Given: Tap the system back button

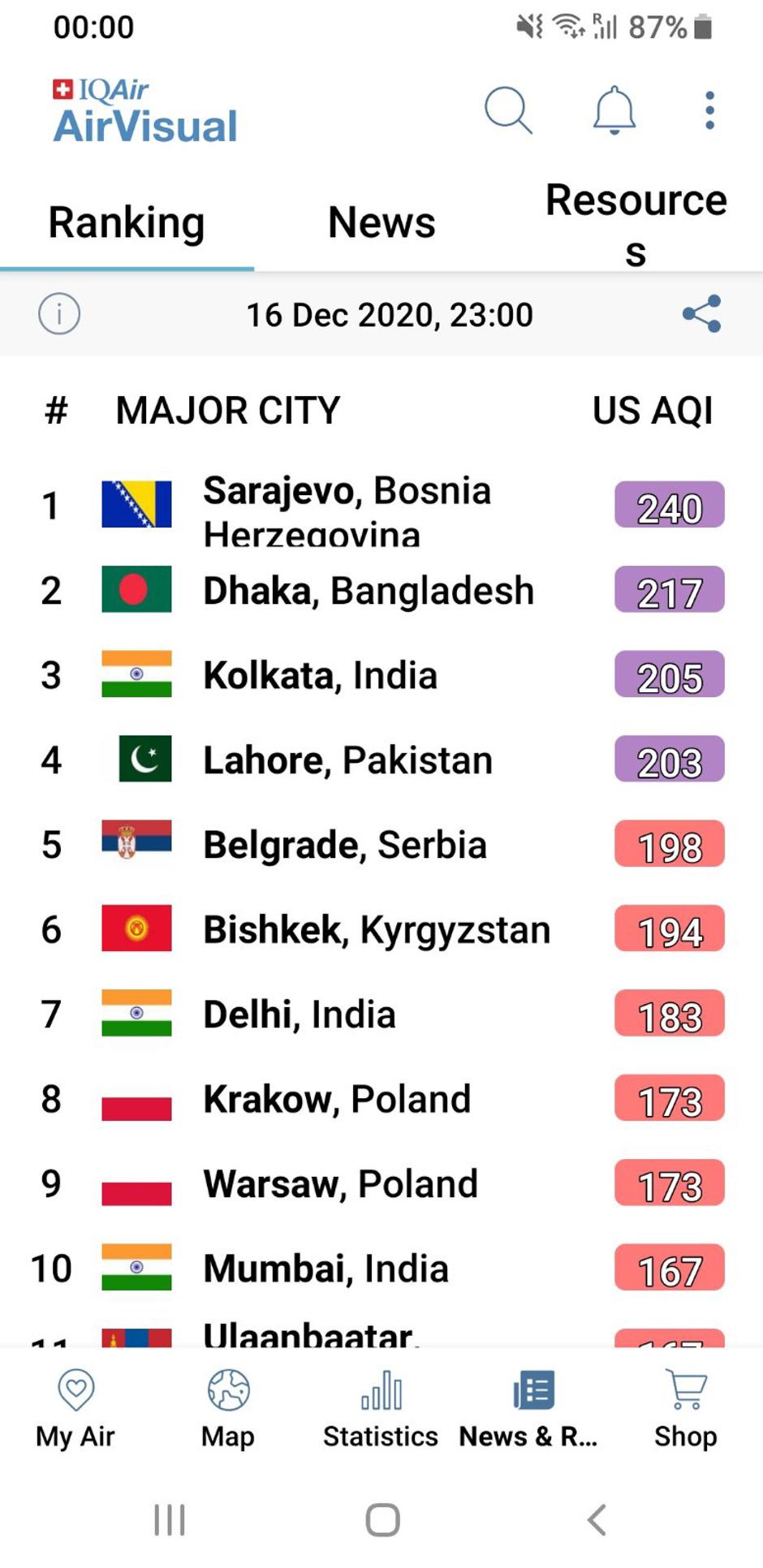Looking at the screenshot, I should [597, 1519].
